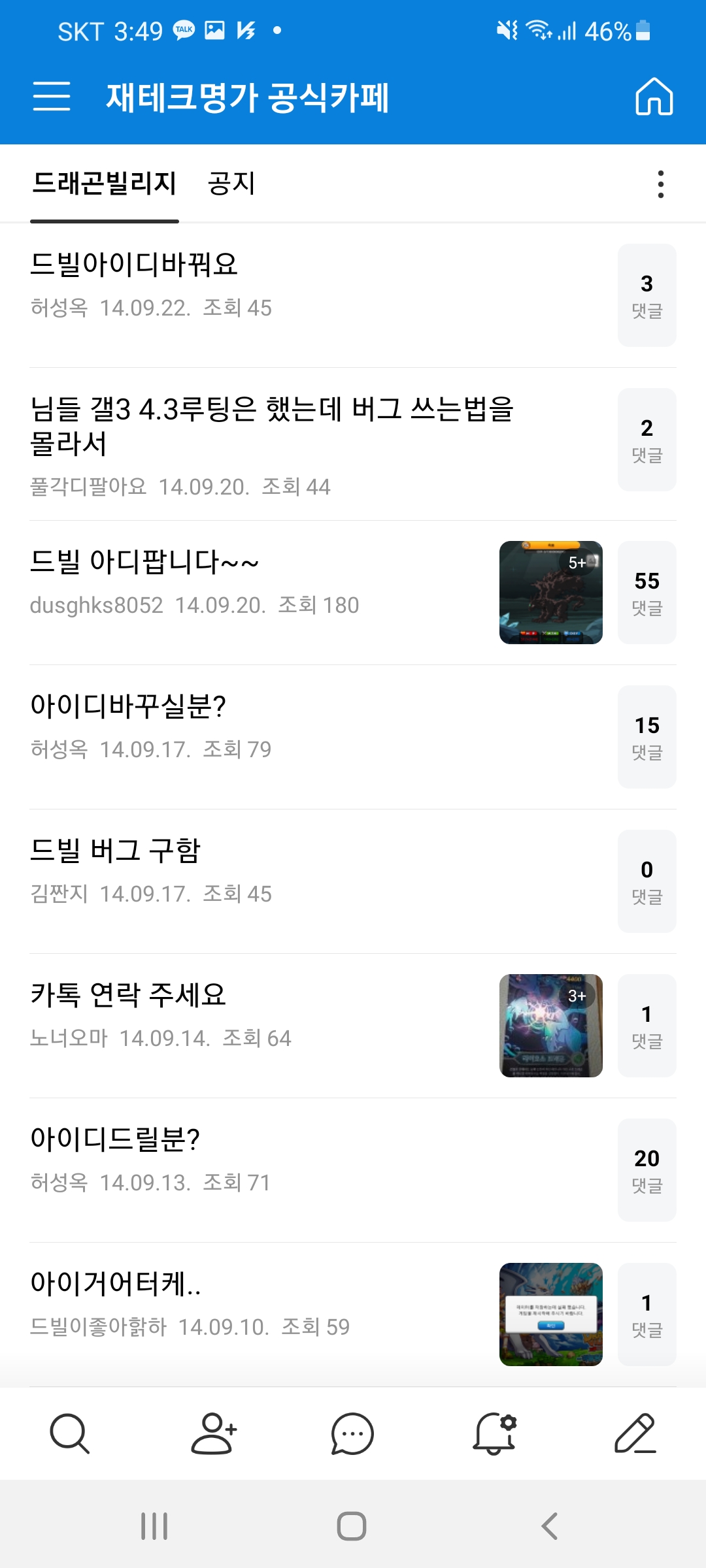Viewport: 706px width, 1568px height.
Task: View the 15 comments on 아이디바꾸실분?
Action: tap(647, 737)
